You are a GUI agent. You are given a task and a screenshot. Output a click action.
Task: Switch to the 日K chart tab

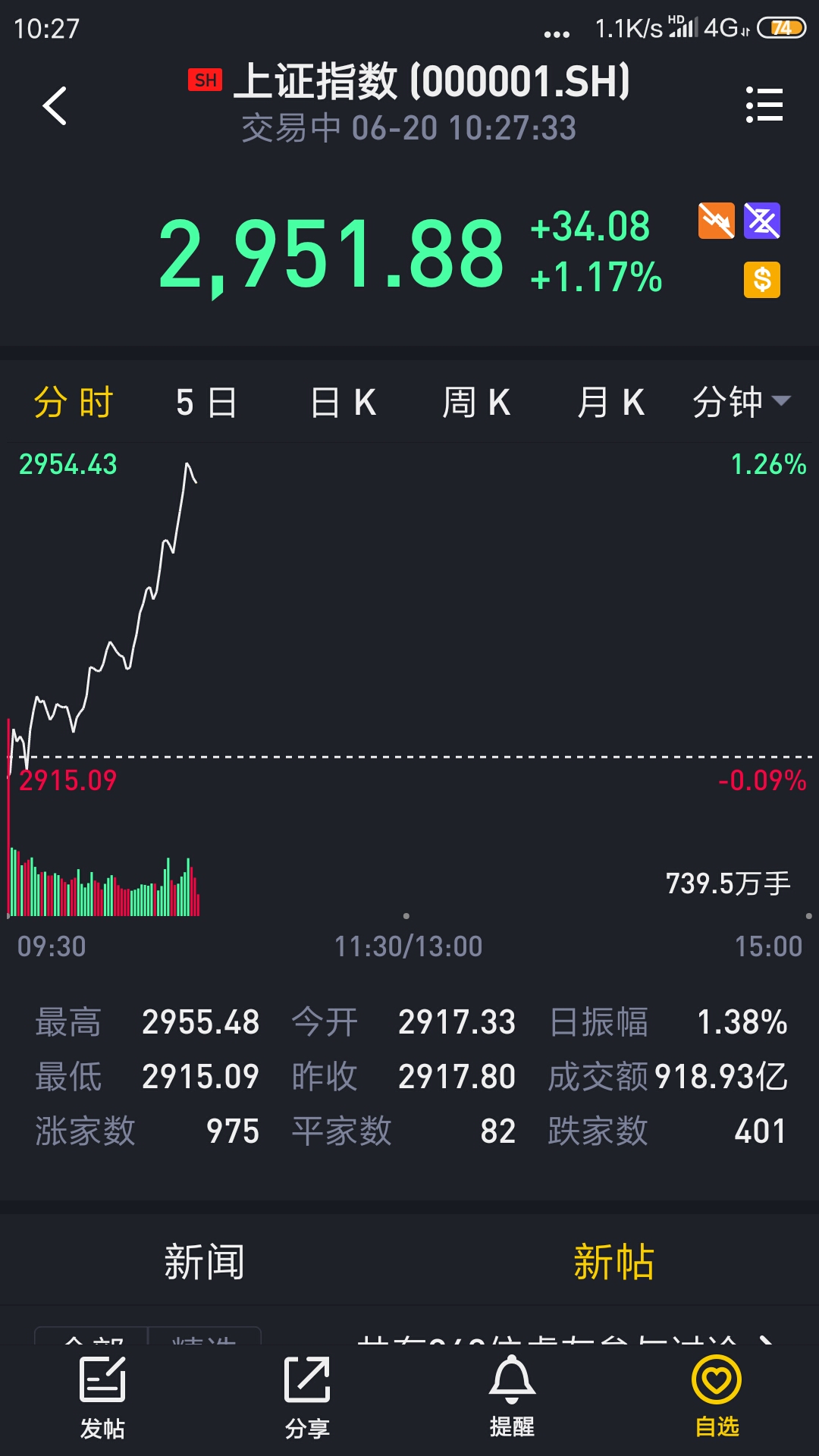(344, 402)
